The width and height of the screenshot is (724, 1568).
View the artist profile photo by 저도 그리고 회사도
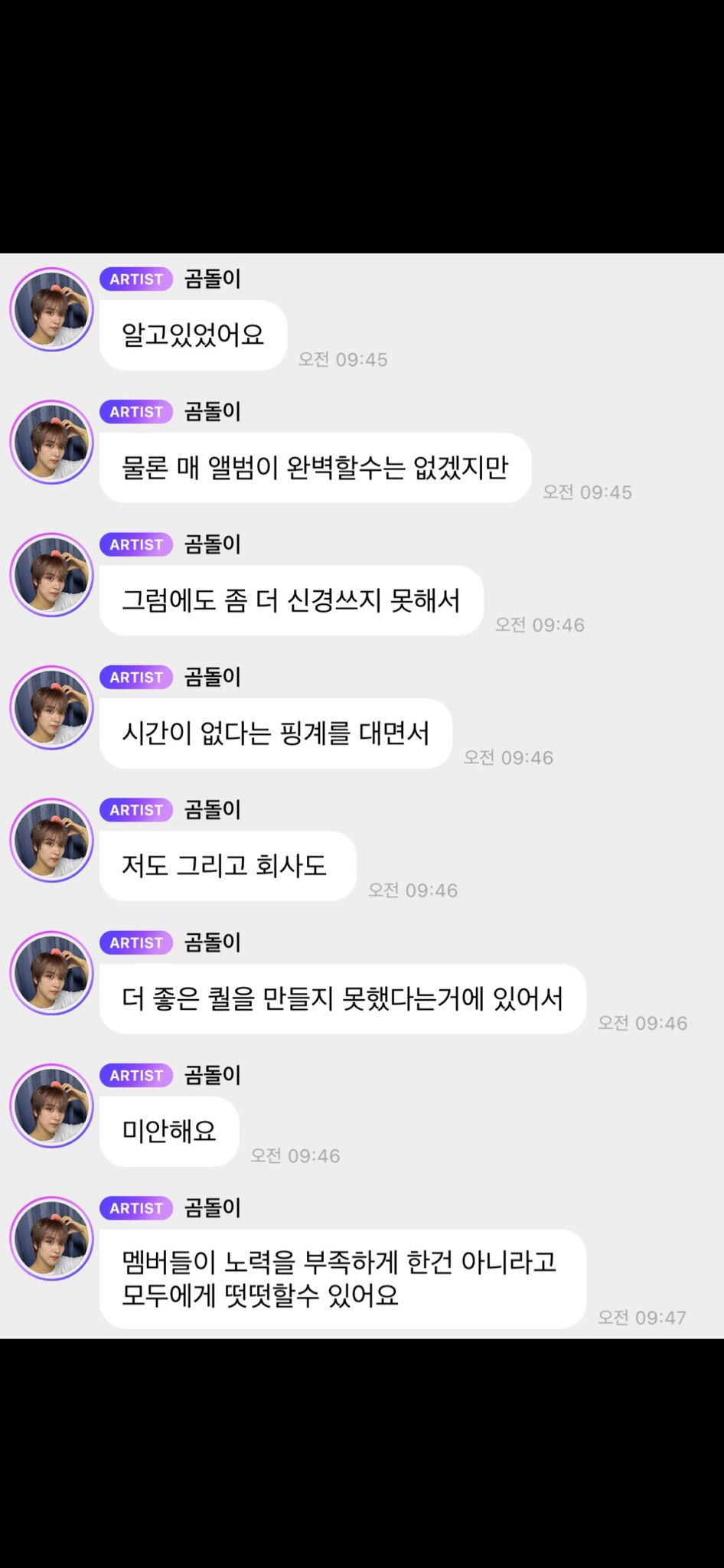click(x=51, y=840)
